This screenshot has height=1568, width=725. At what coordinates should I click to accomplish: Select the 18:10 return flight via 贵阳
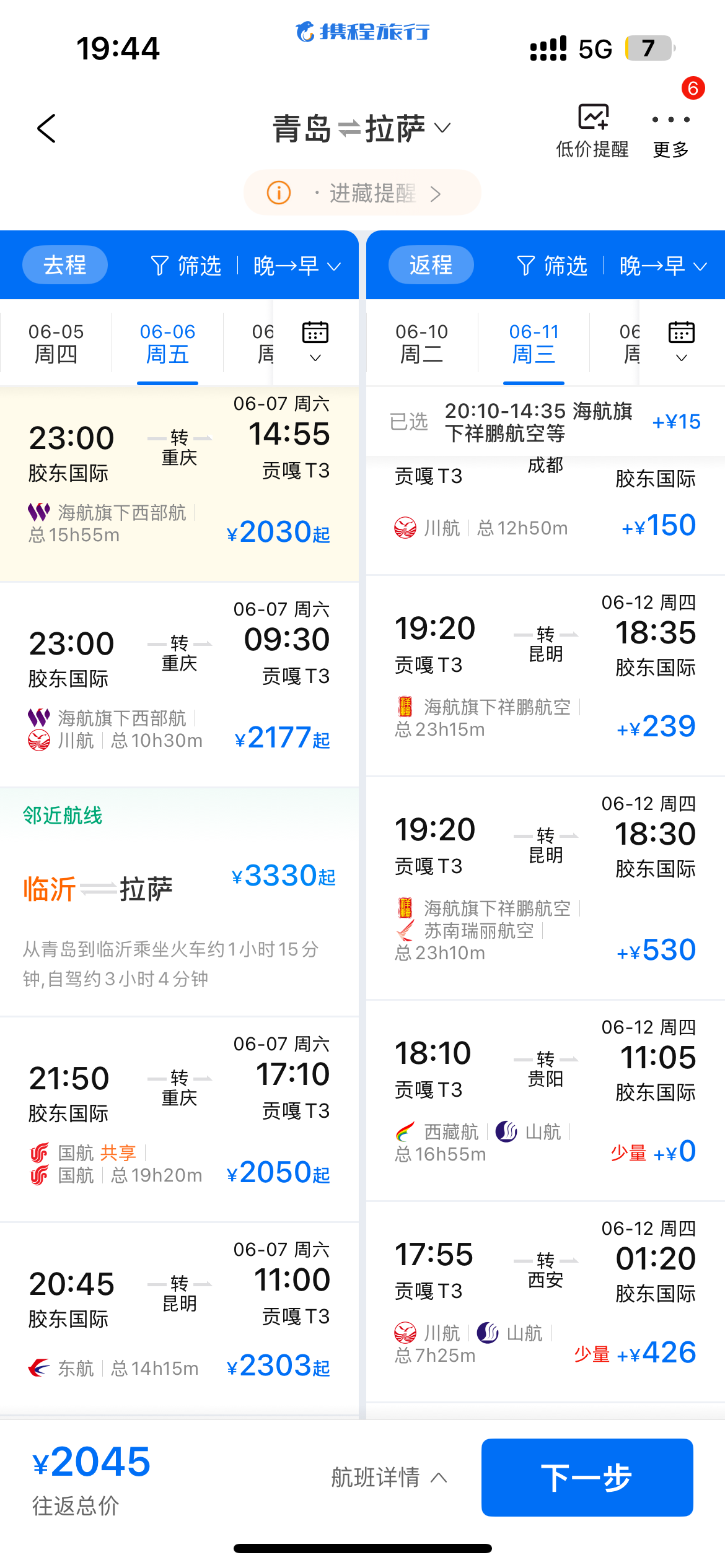545,1100
